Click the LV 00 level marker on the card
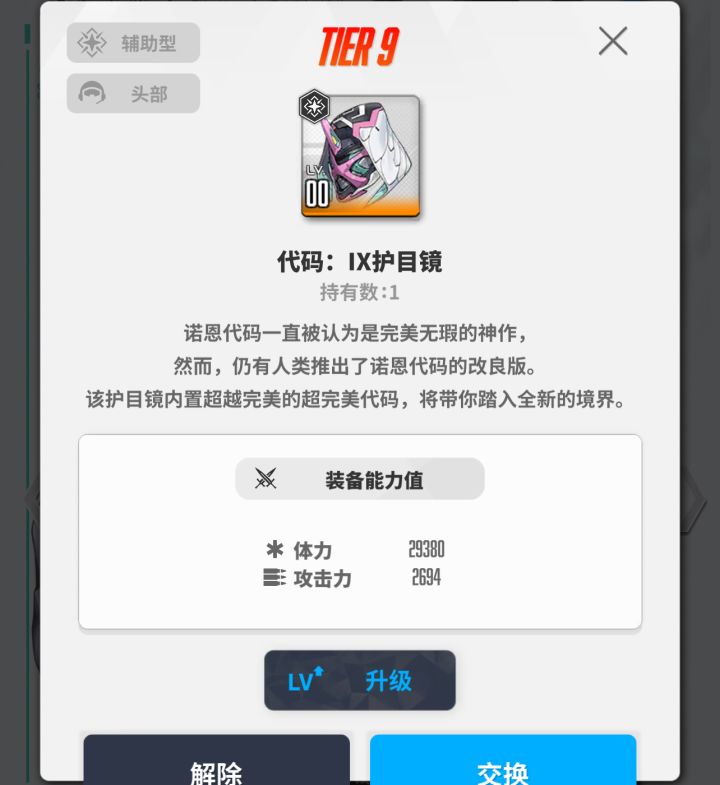Image resolution: width=720 pixels, height=785 pixels. click(318, 188)
